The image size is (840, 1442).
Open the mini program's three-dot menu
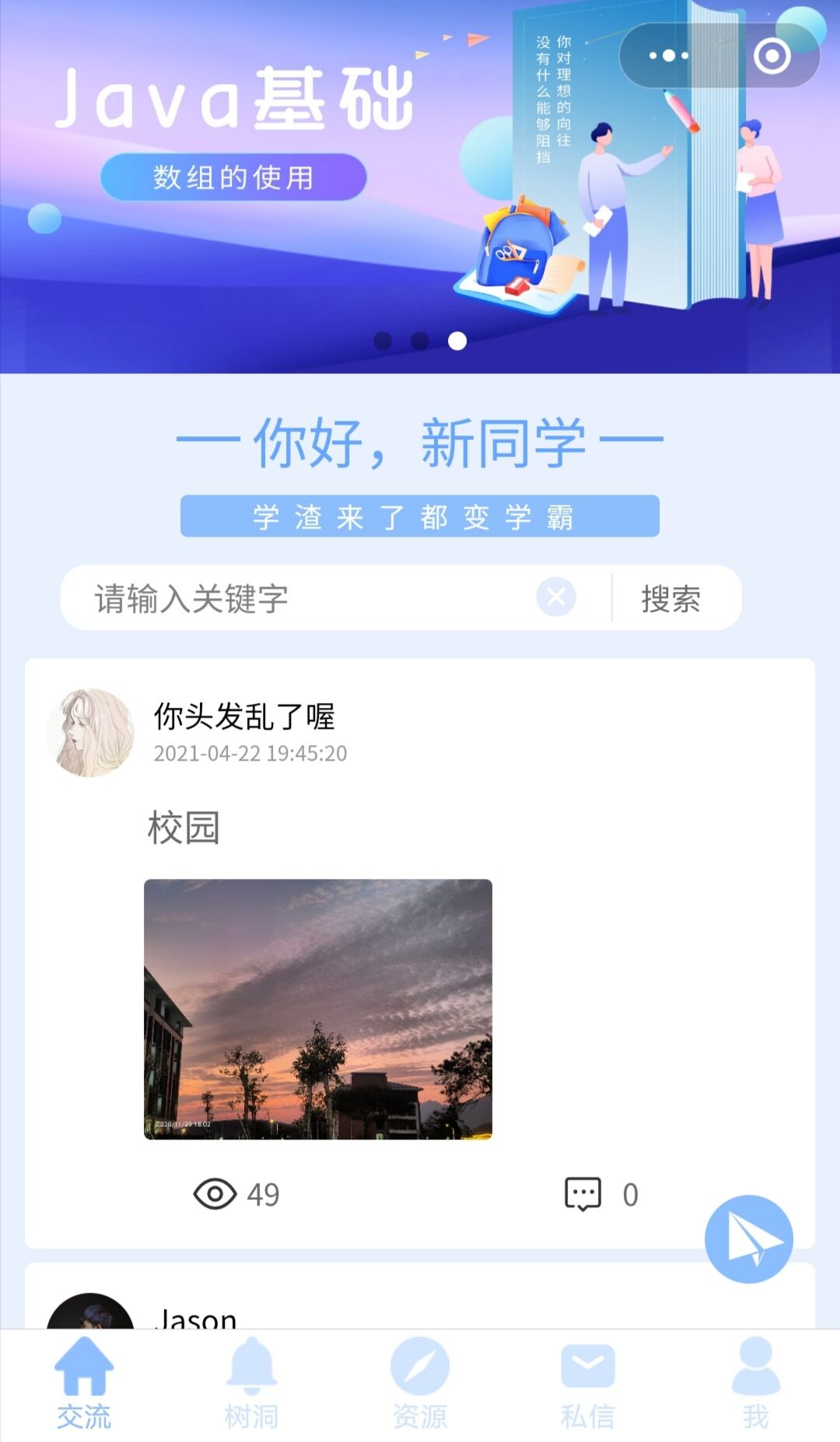669,55
